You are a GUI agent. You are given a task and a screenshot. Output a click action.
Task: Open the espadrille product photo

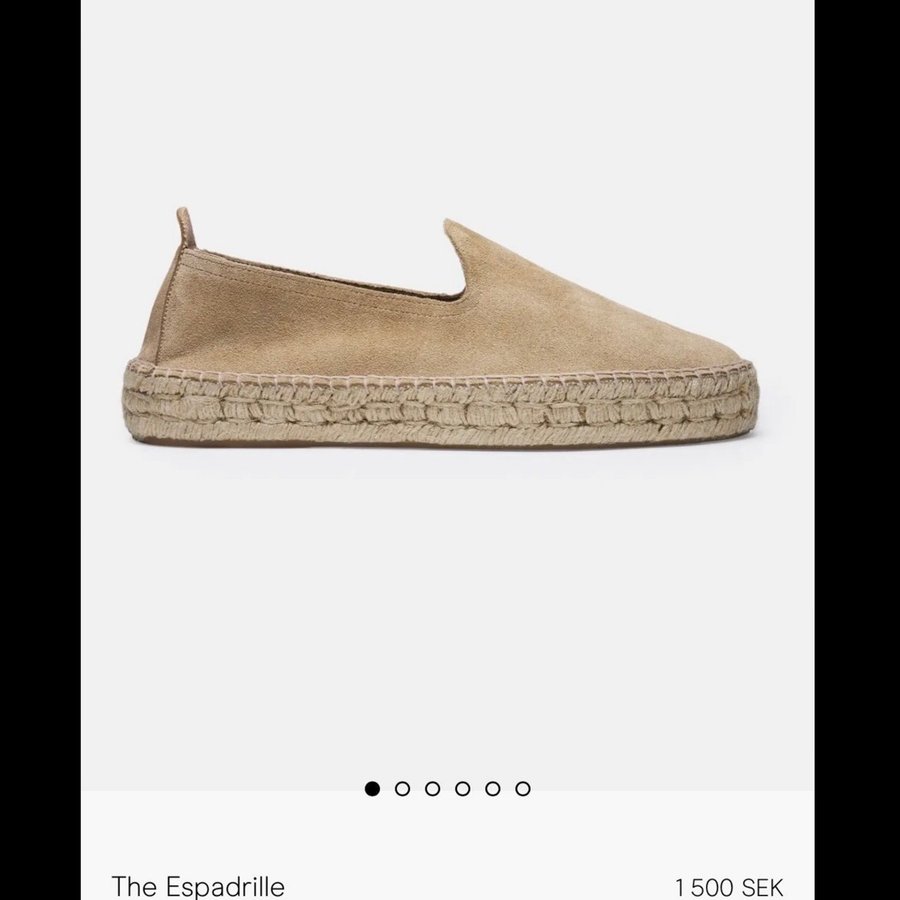pyautogui.click(x=447, y=330)
